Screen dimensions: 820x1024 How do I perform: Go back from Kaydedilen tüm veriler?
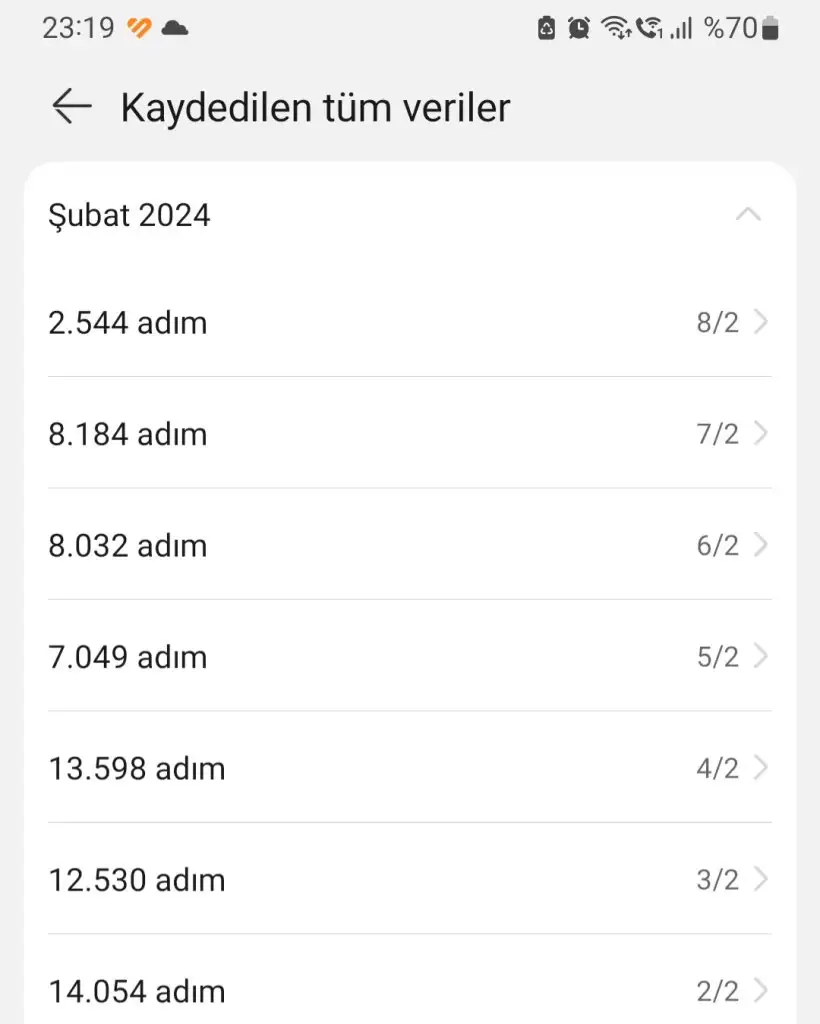(72, 106)
